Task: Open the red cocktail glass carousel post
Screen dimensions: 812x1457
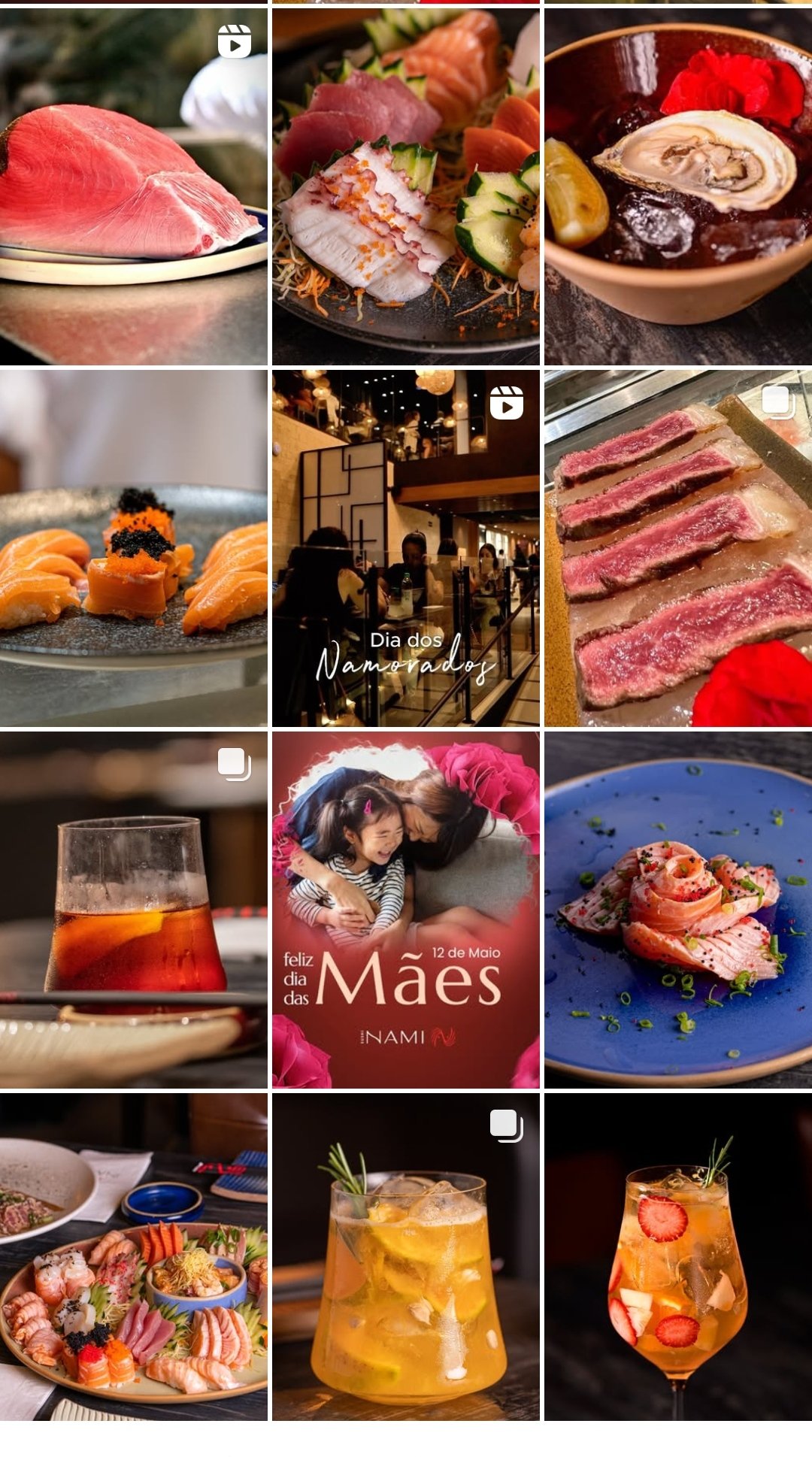Action: 133,910
